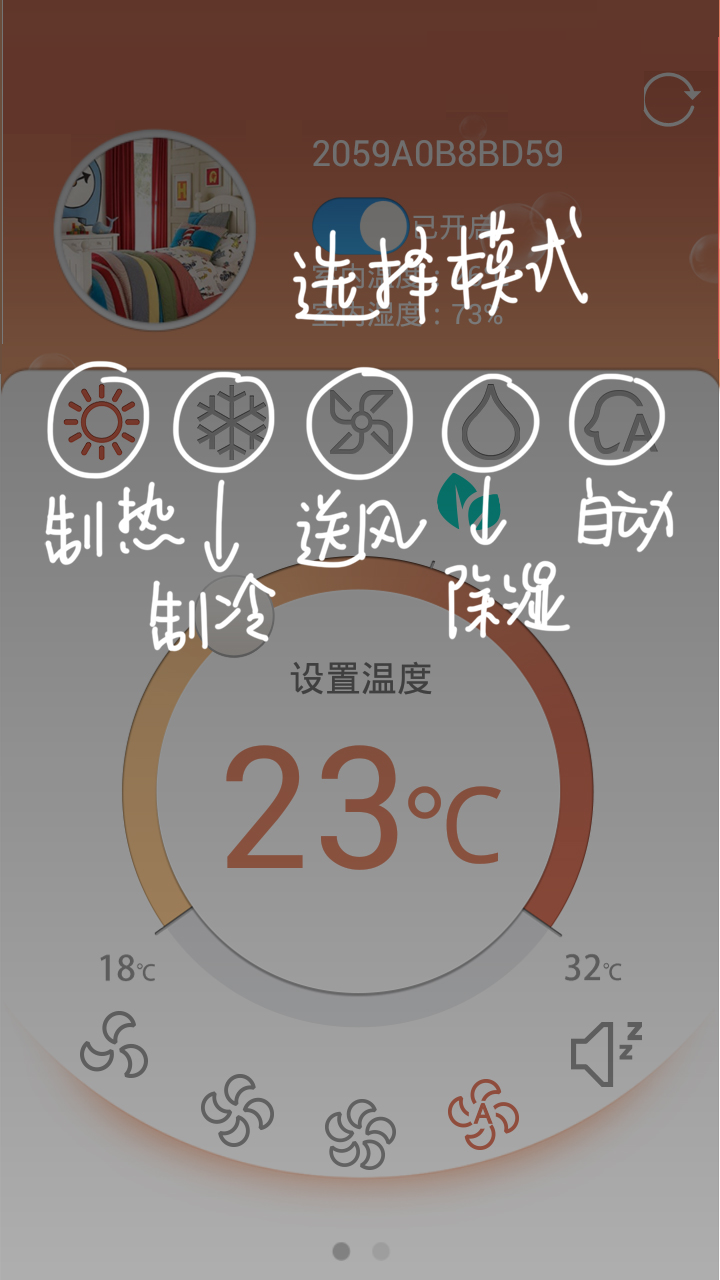Click the temperature dial handle knob
This screenshot has height=1280, width=720.
(x=237, y=613)
